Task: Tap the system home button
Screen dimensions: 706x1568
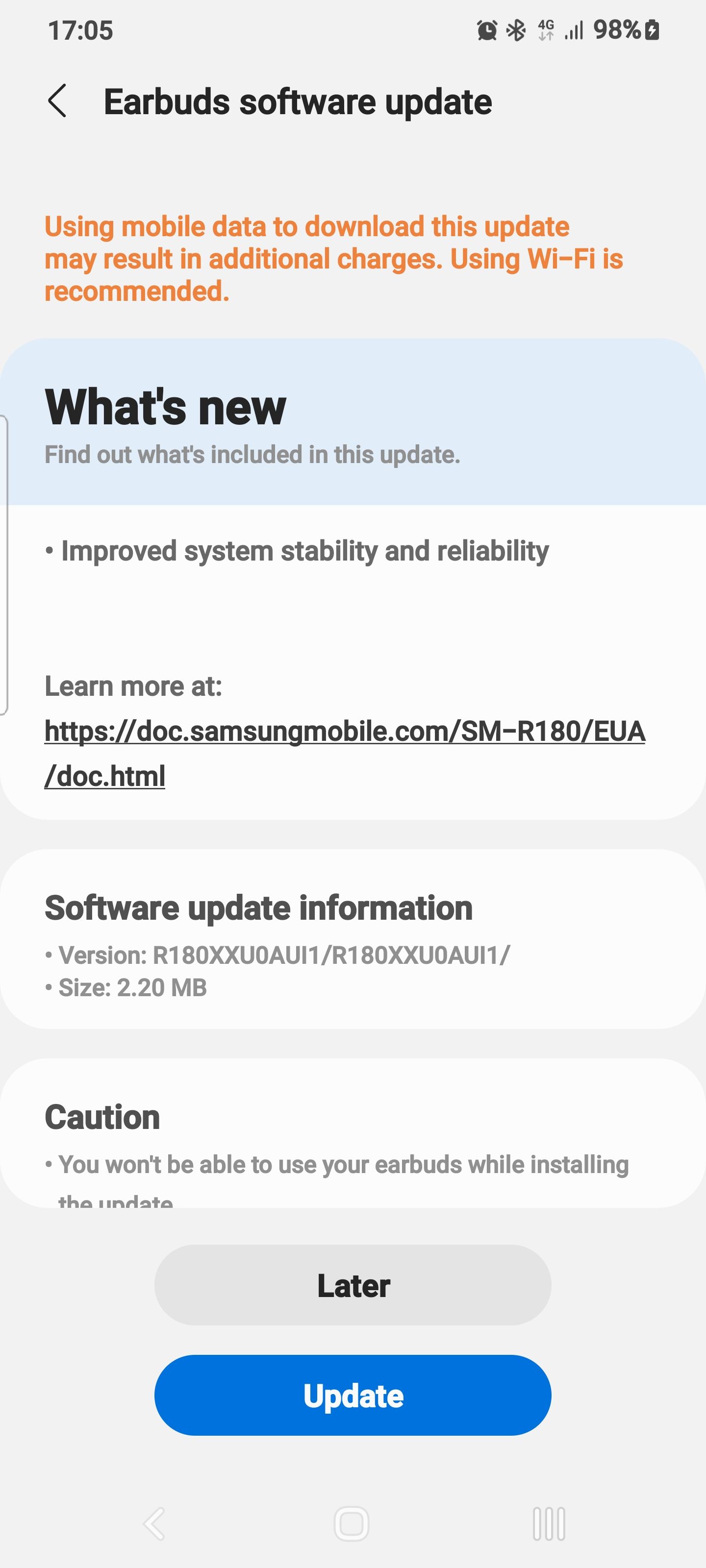Action: click(x=352, y=1523)
